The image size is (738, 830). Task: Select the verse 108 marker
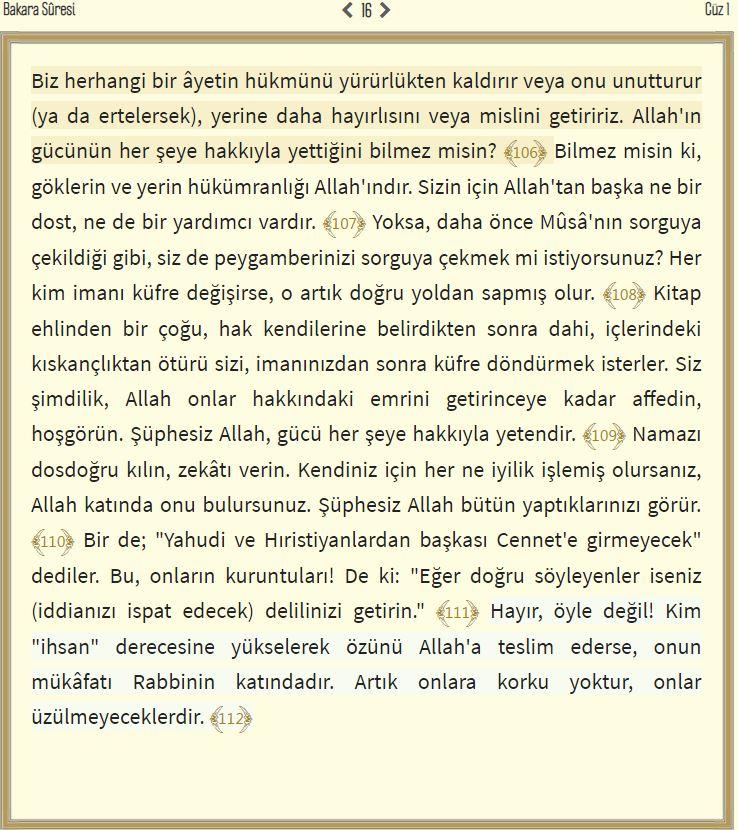point(625,295)
